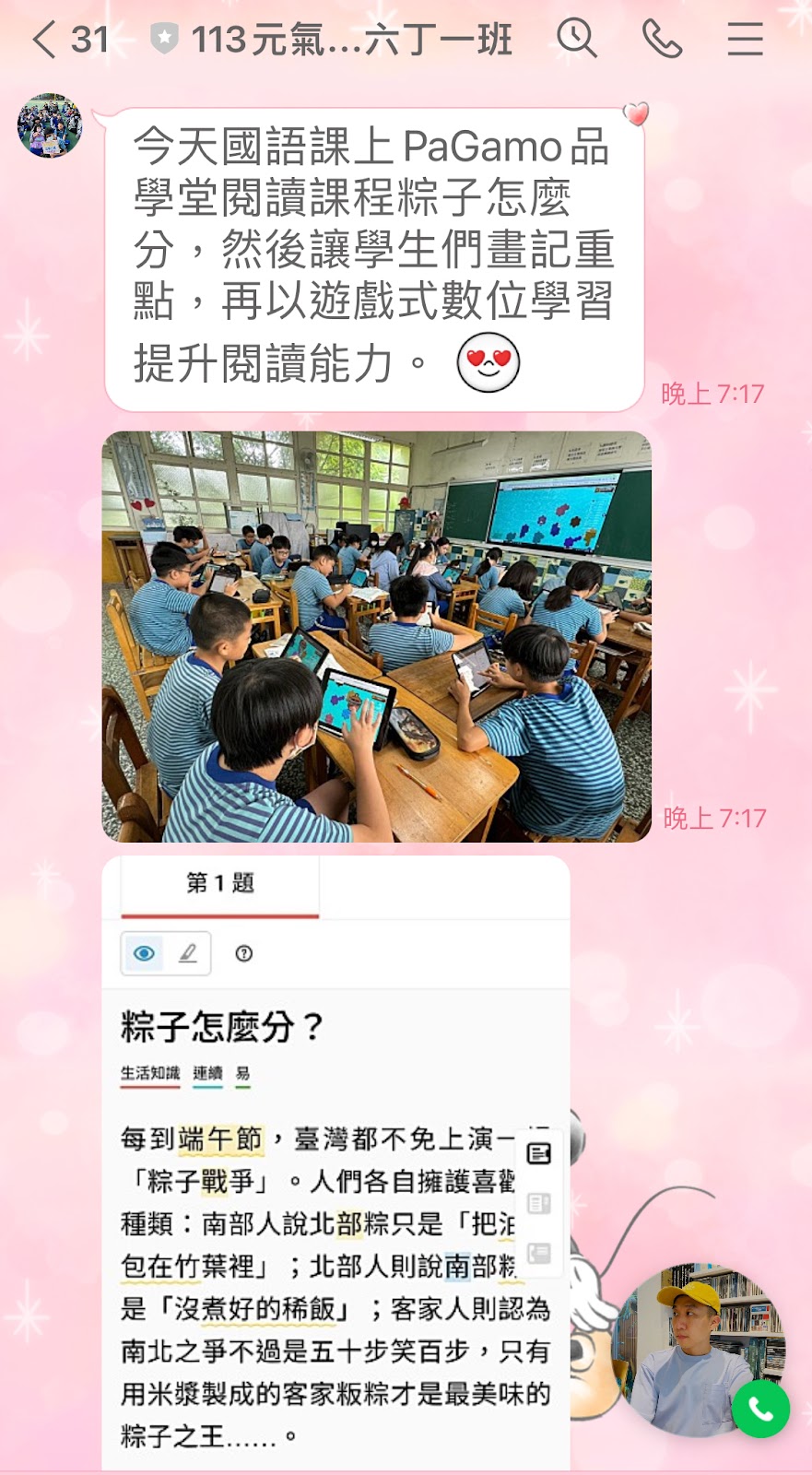Screen dimensions: 812x1475
Task: Search messages in this chat
Action: pos(577,40)
